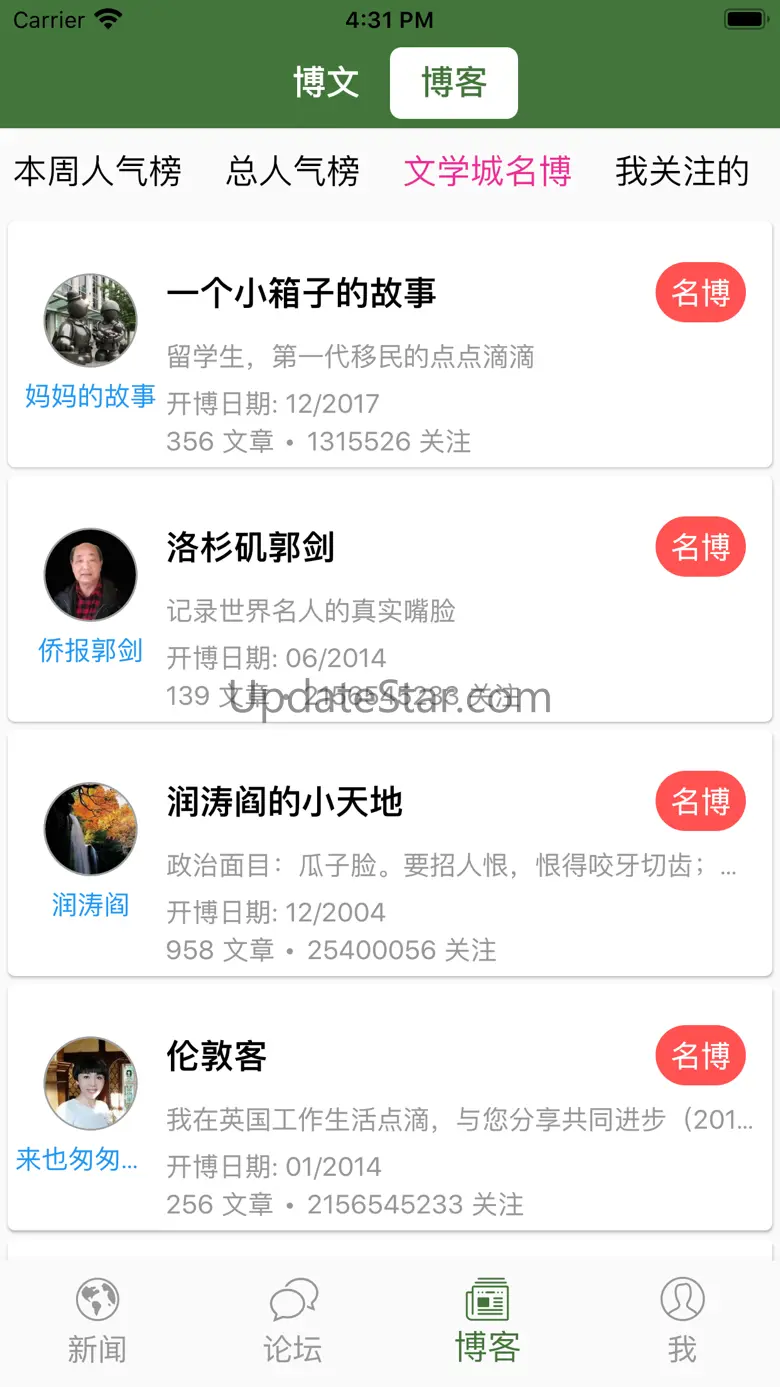View author 妈妈的故事 profile

[x=90, y=396]
